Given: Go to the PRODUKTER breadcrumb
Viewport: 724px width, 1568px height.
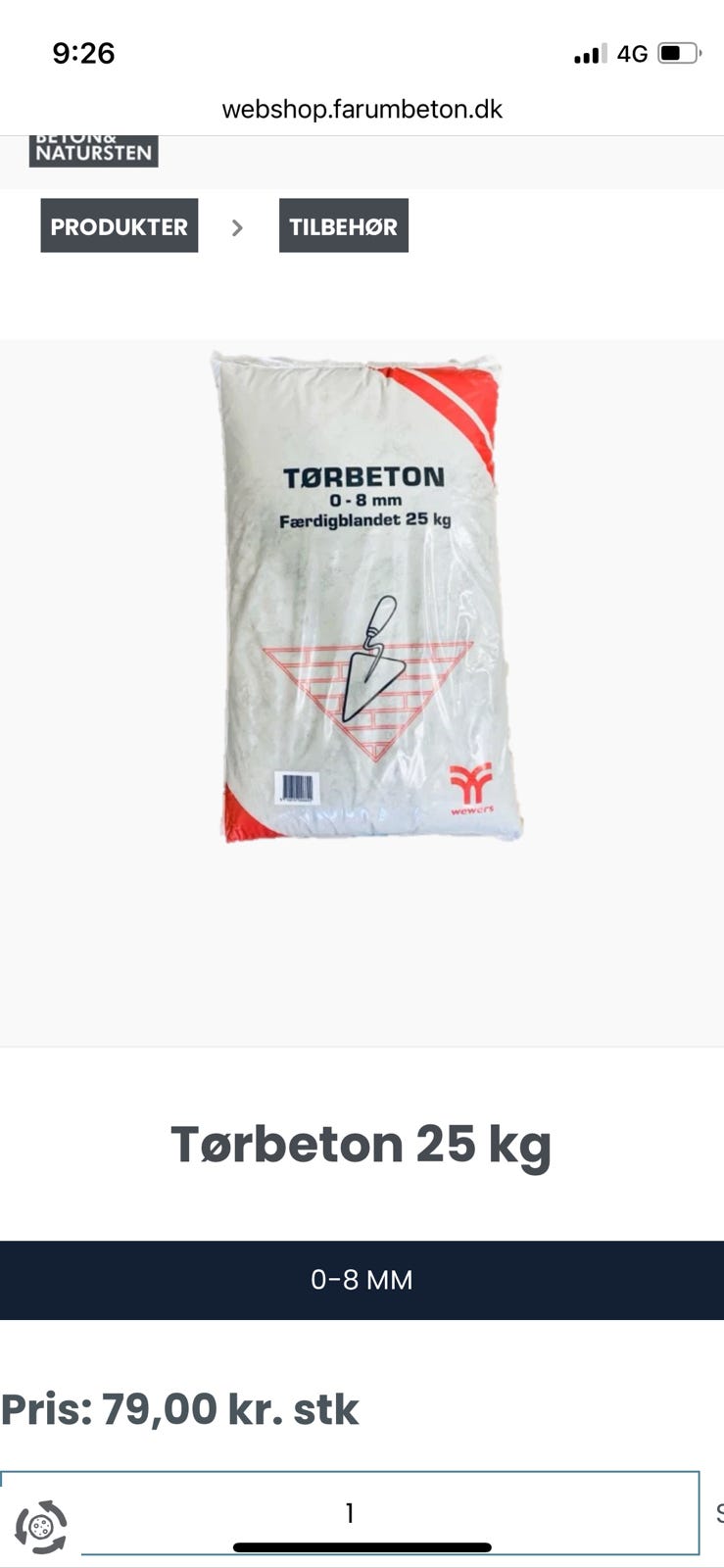Looking at the screenshot, I should [x=119, y=226].
